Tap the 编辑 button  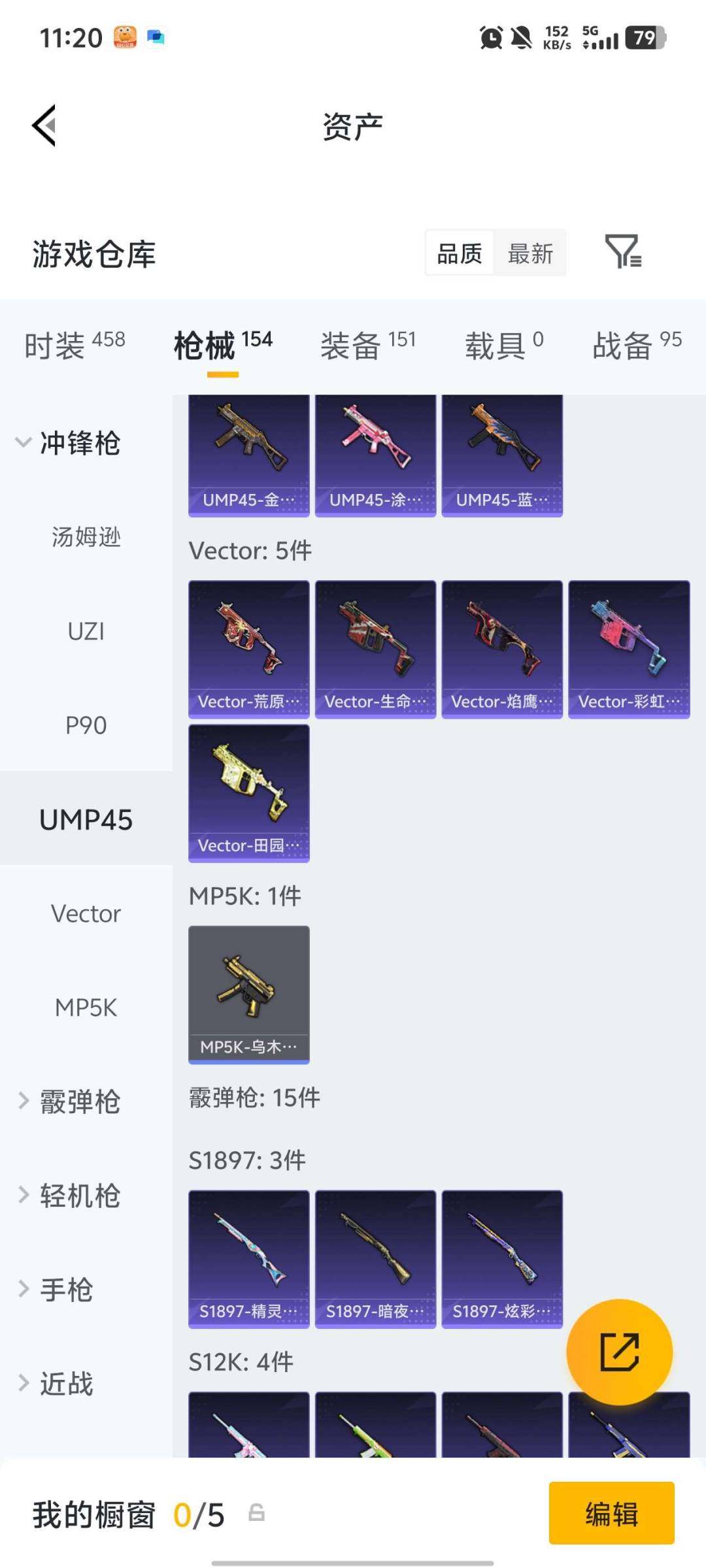pos(611,1513)
